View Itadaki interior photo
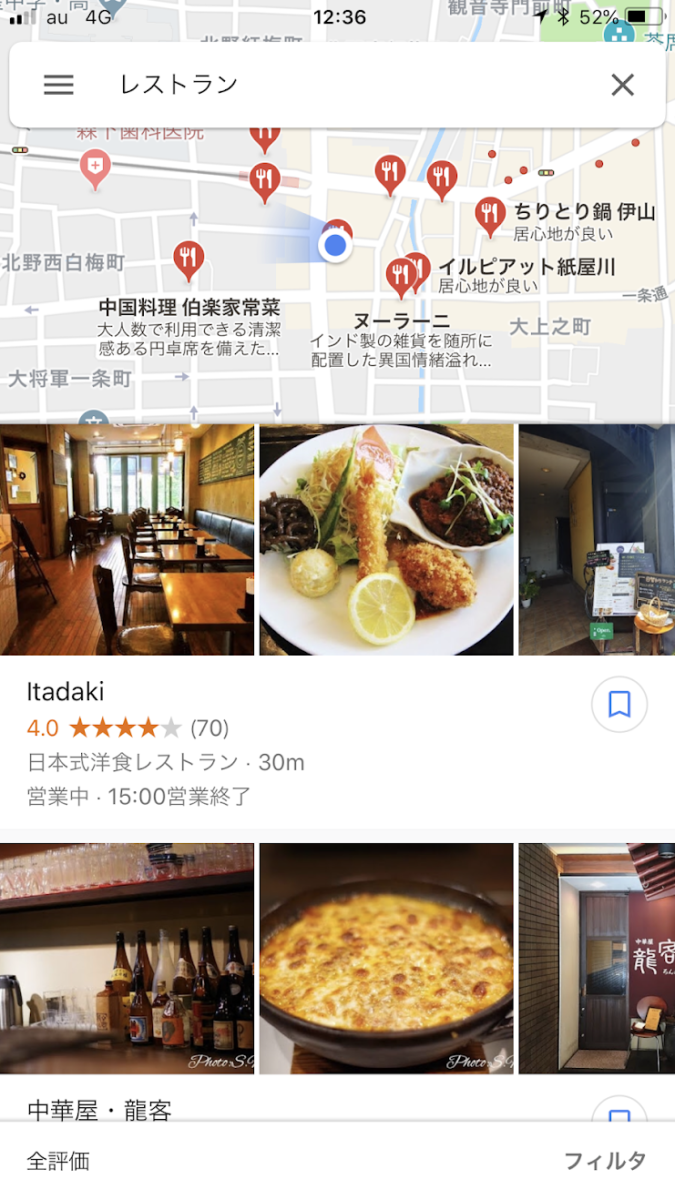The width and height of the screenshot is (675, 1200). point(127,540)
